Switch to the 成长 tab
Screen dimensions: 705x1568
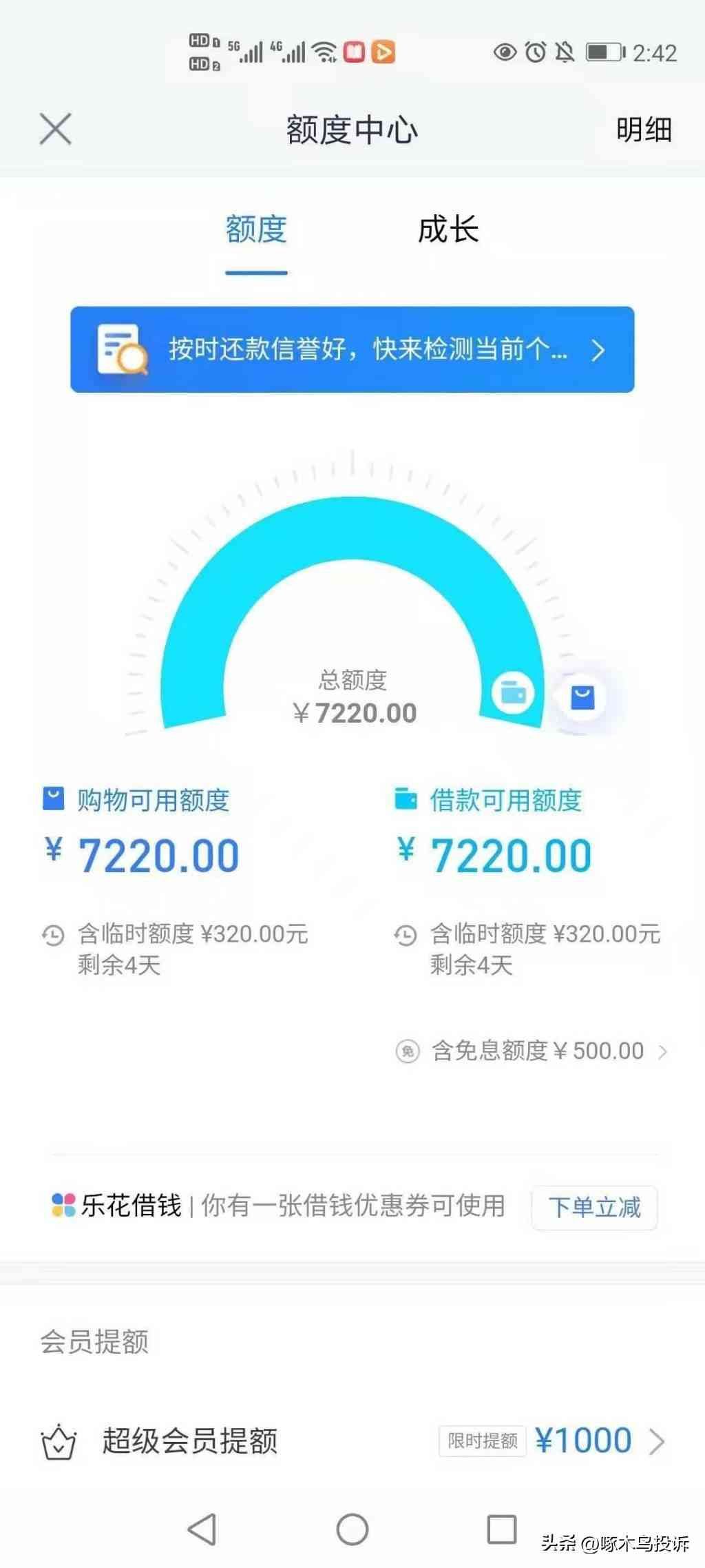(448, 230)
